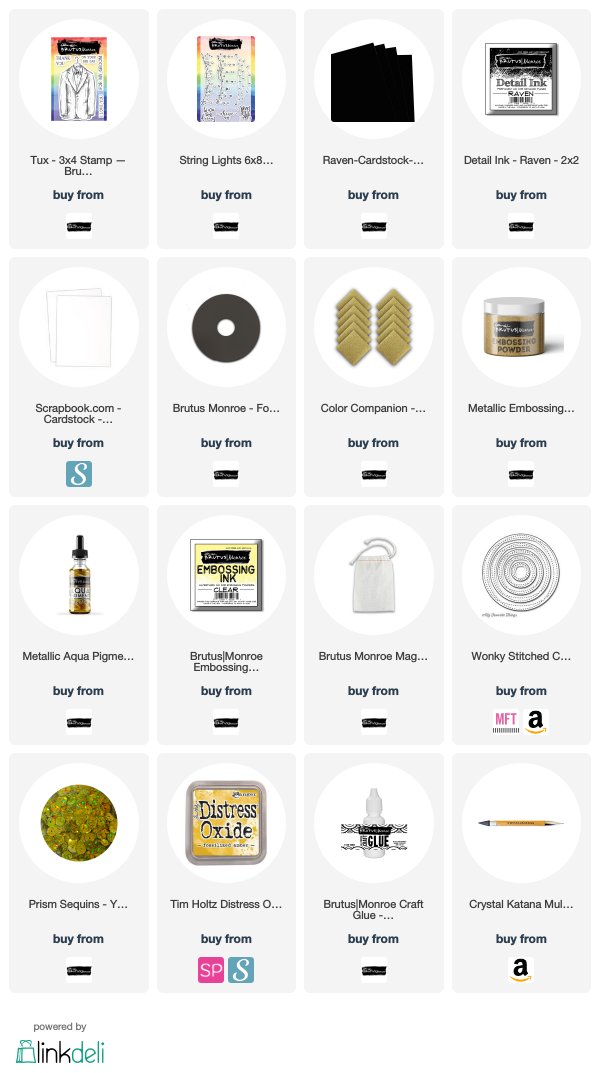Viewport: 600px width, 1073px height.
Task: Open the String Lights 6x8 product image
Action: [226, 79]
